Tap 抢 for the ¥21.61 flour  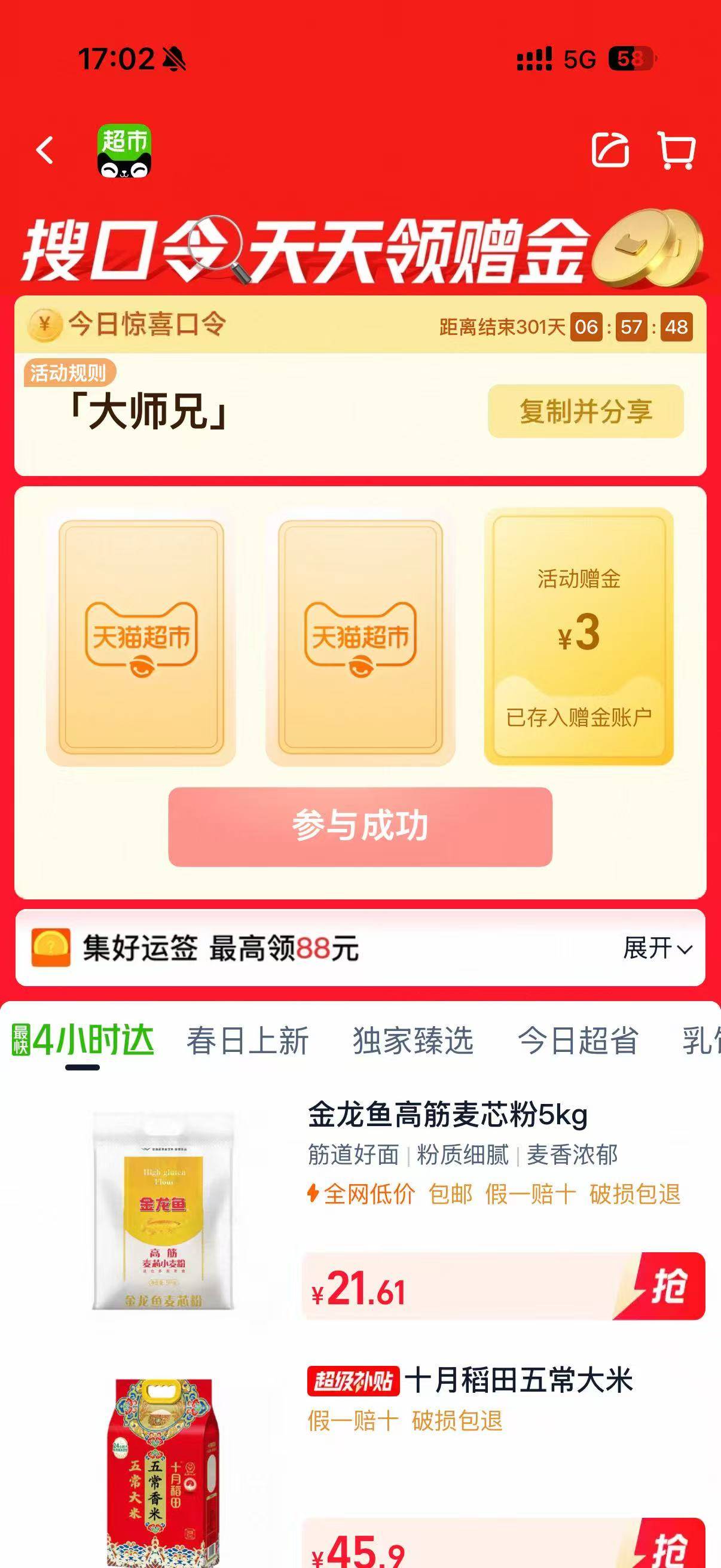coord(668,1286)
